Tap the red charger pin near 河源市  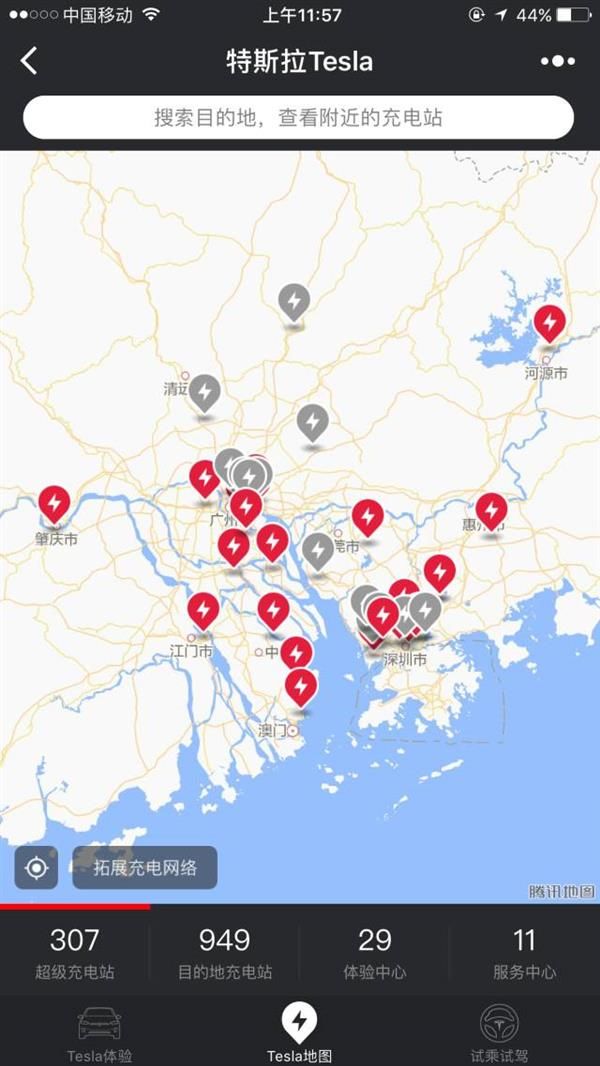click(549, 323)
